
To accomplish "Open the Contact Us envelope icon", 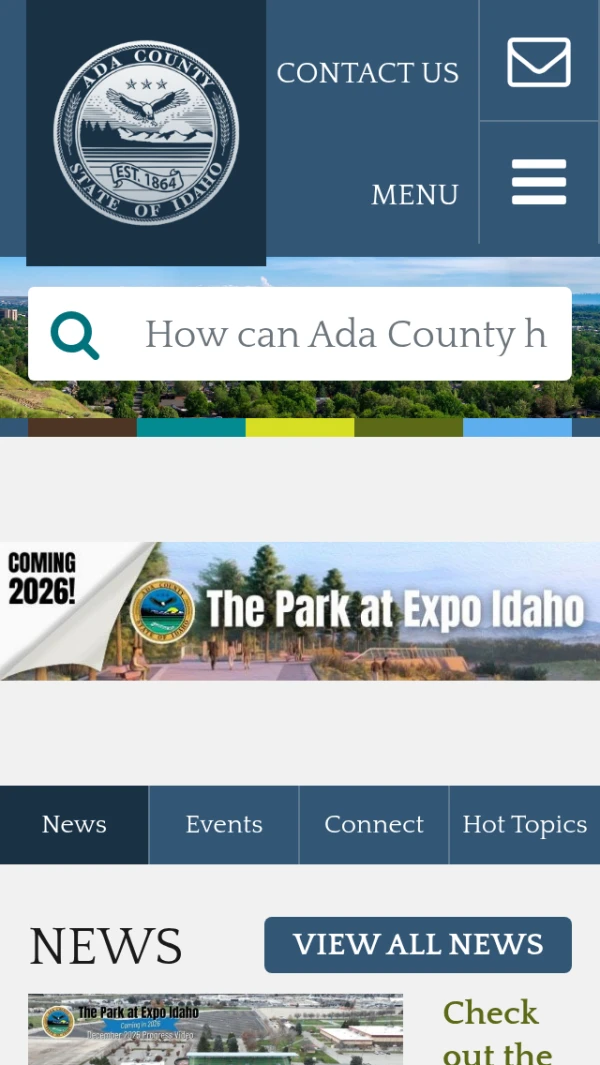I will (x=539, y=62).
